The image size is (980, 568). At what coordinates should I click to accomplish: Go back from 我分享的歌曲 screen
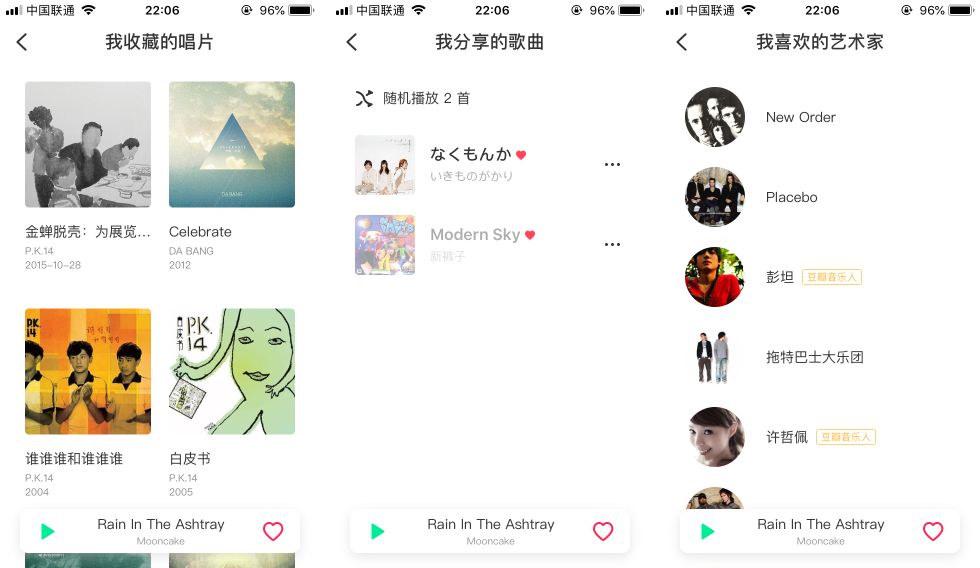pyautogui.click(x=352, y=42)
